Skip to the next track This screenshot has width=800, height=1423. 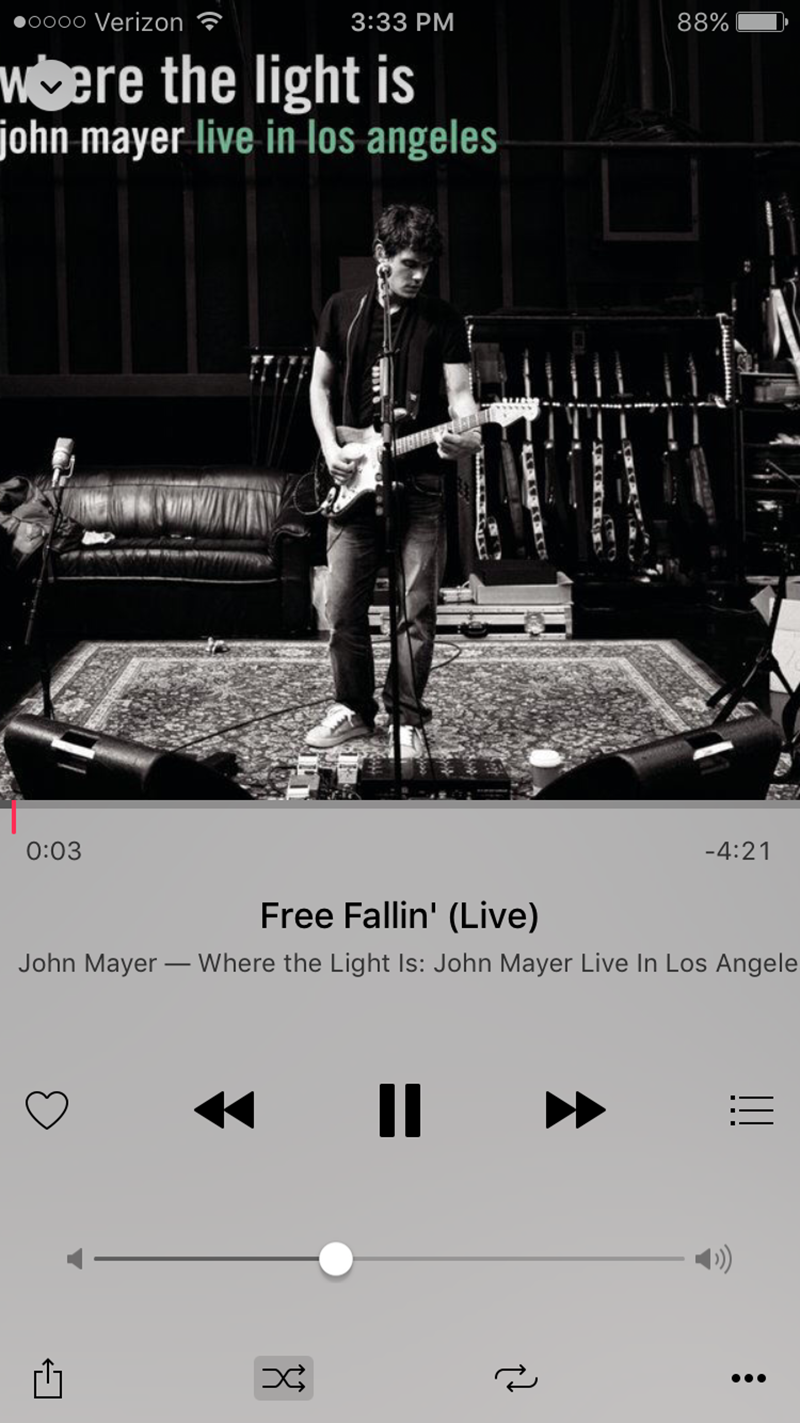tap(574, 1110)
